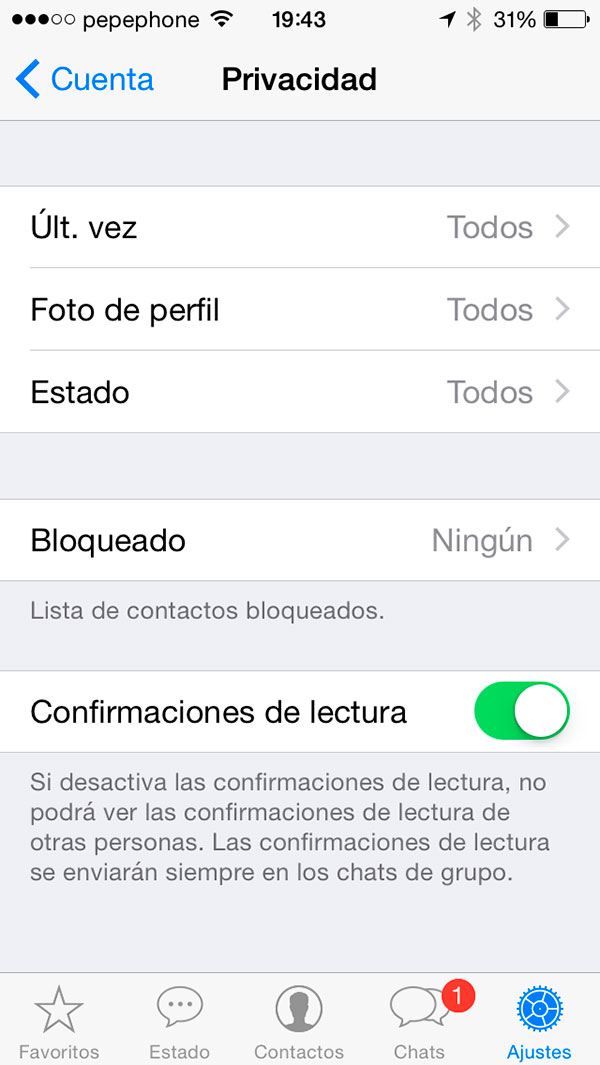Open the Estado privacy row
Screen dimensions: 600x1065
click(300, 392)
